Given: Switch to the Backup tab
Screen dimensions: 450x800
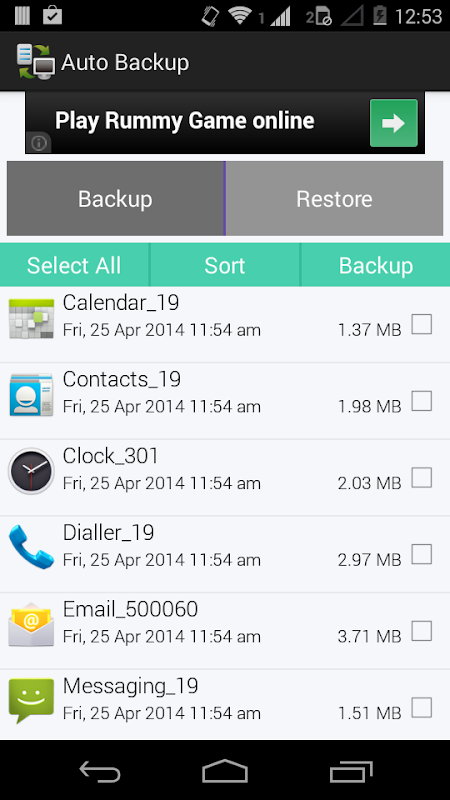Looking at the screenshot, I should coord(115,198).
